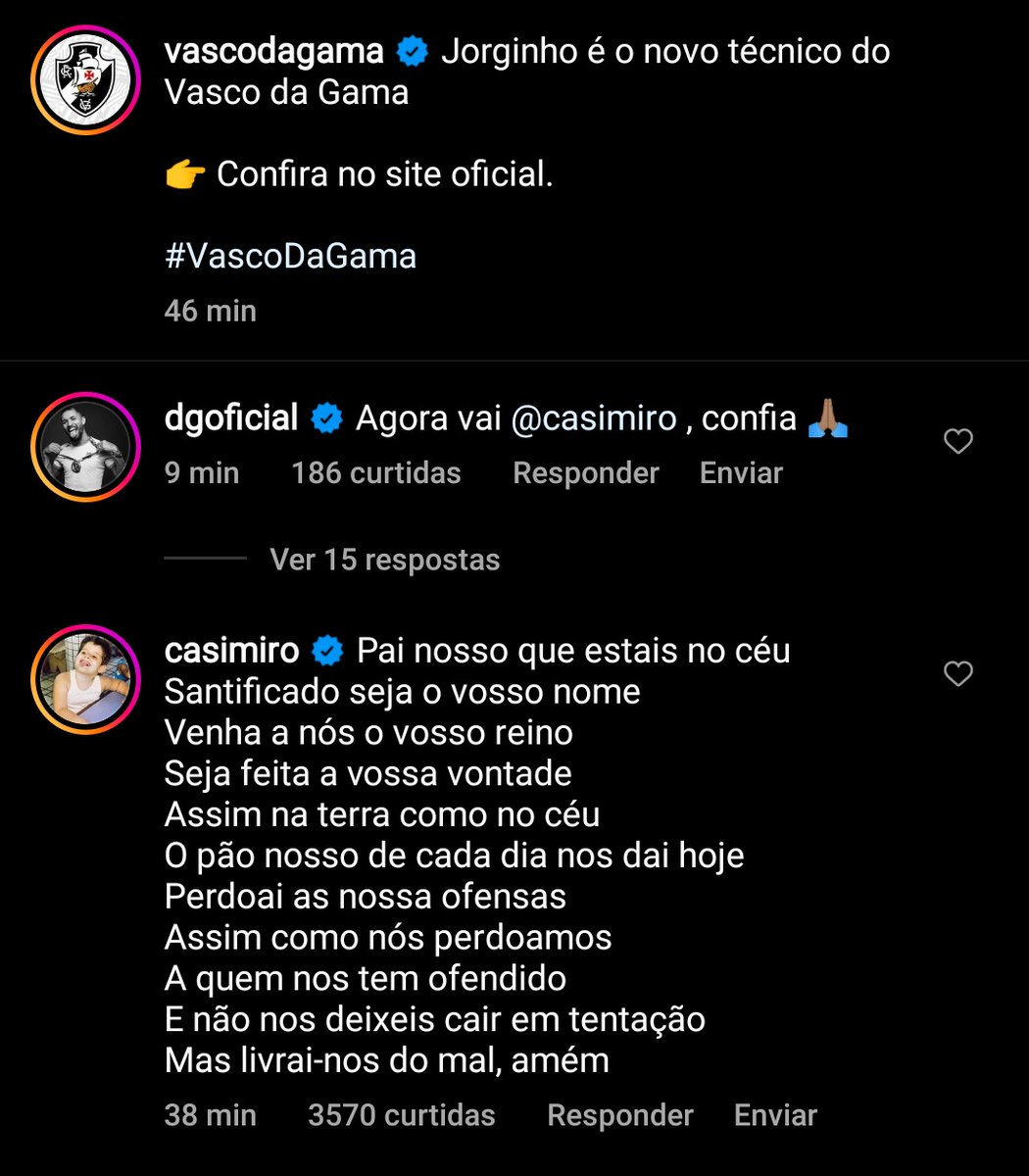
Task: Reply to casimiro's comment
Action: [x=619, y=1115]
